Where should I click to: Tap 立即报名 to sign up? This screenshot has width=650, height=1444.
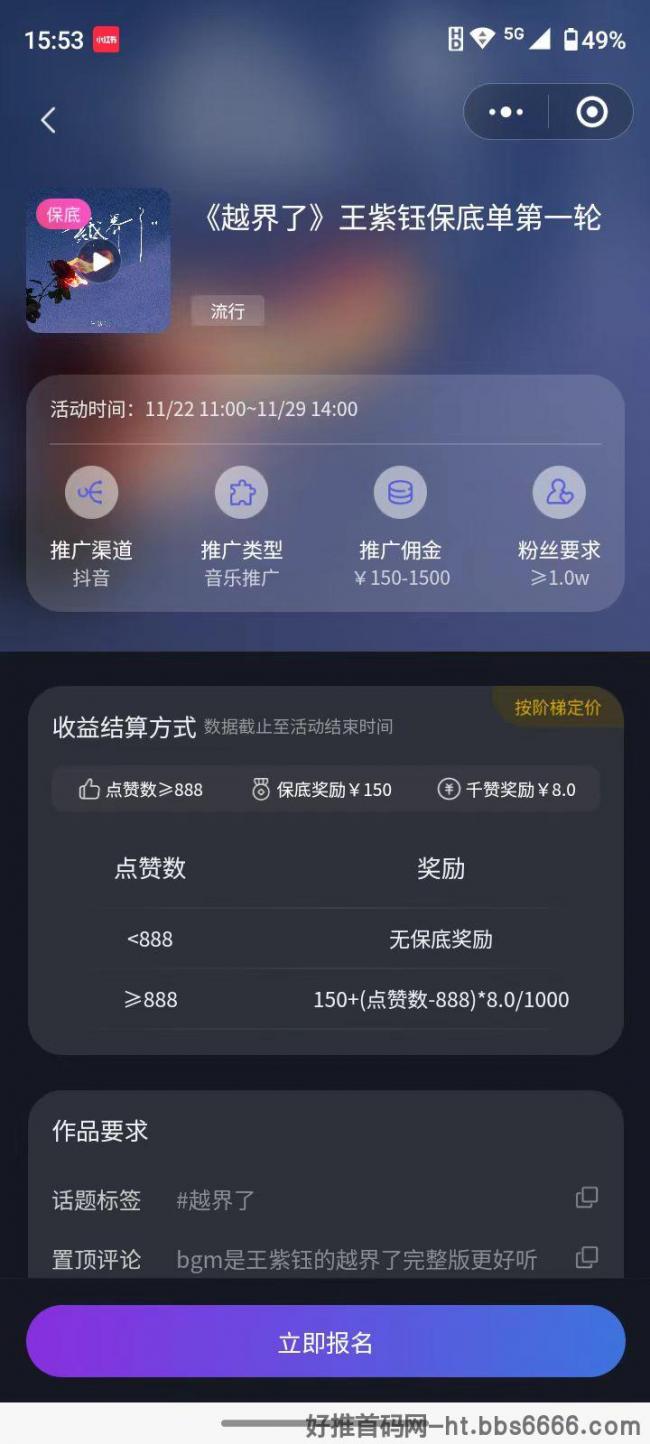click(x=325, y=1342)
